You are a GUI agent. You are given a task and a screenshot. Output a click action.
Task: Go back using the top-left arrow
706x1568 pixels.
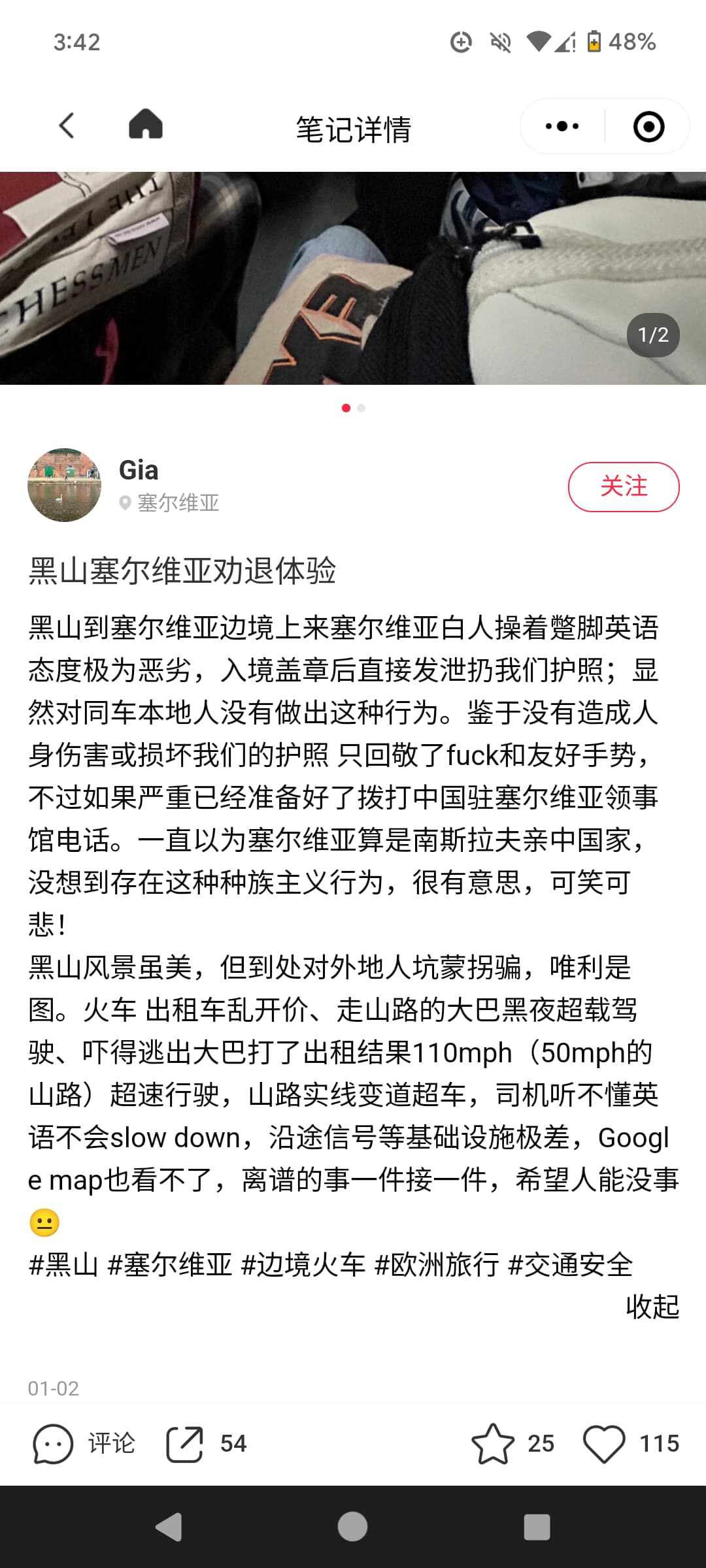[67, 125]
